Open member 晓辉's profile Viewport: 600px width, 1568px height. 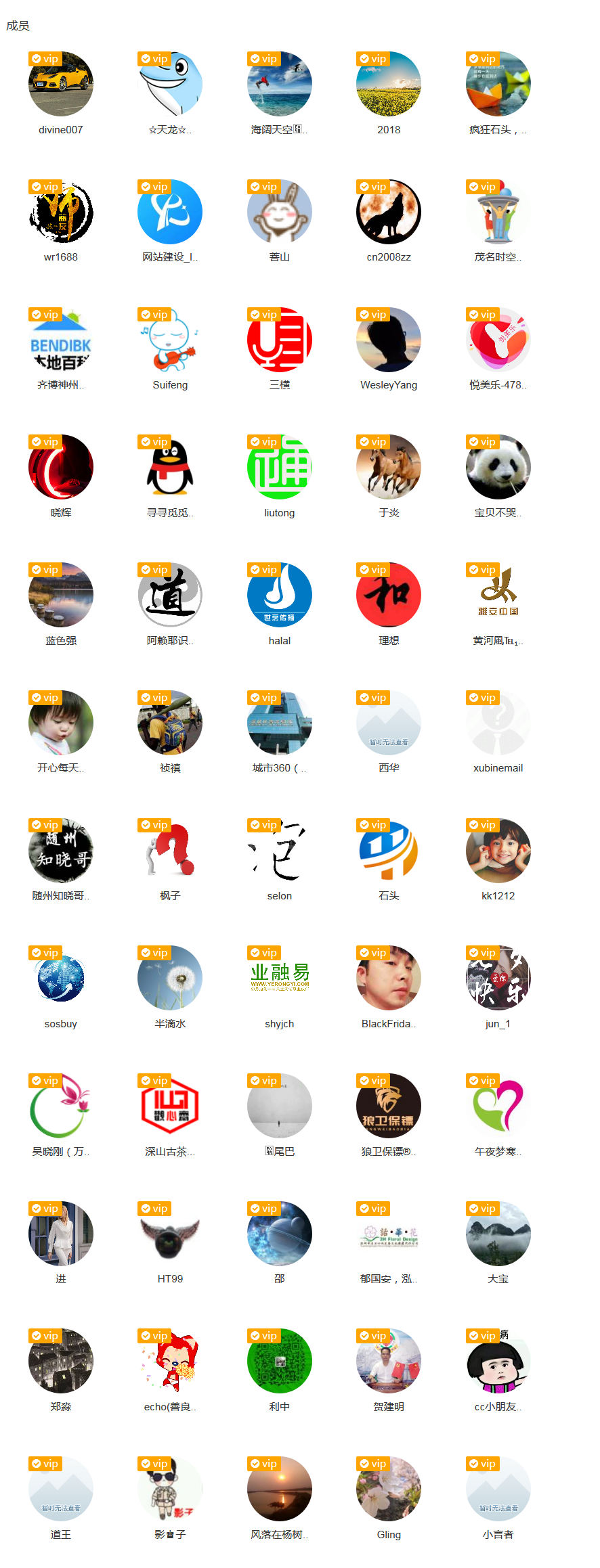point(61,467)
